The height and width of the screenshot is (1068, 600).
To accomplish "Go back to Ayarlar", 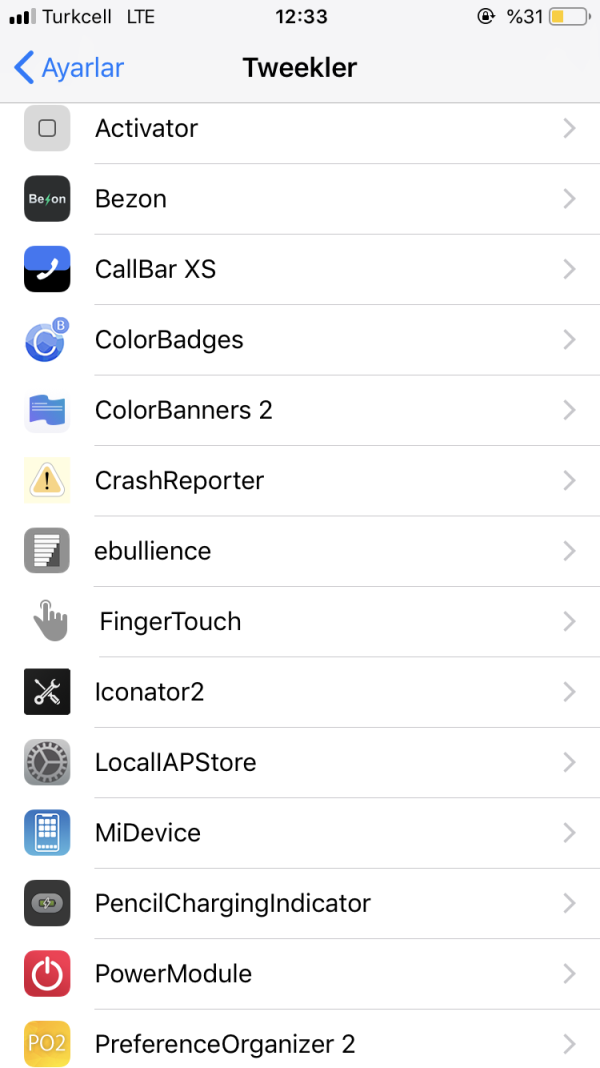I will click(68, 68).
